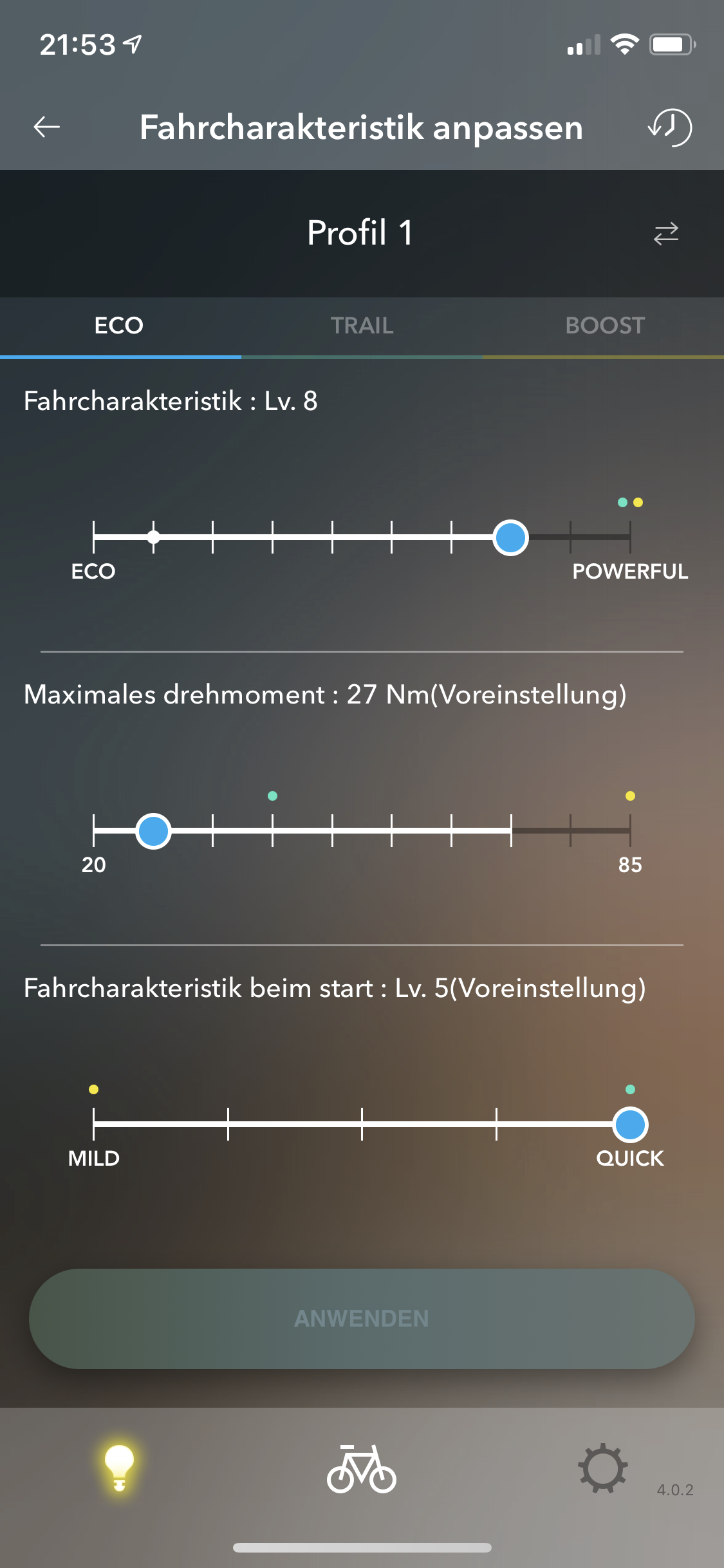Open the light bulb tab

(119, 1468)
